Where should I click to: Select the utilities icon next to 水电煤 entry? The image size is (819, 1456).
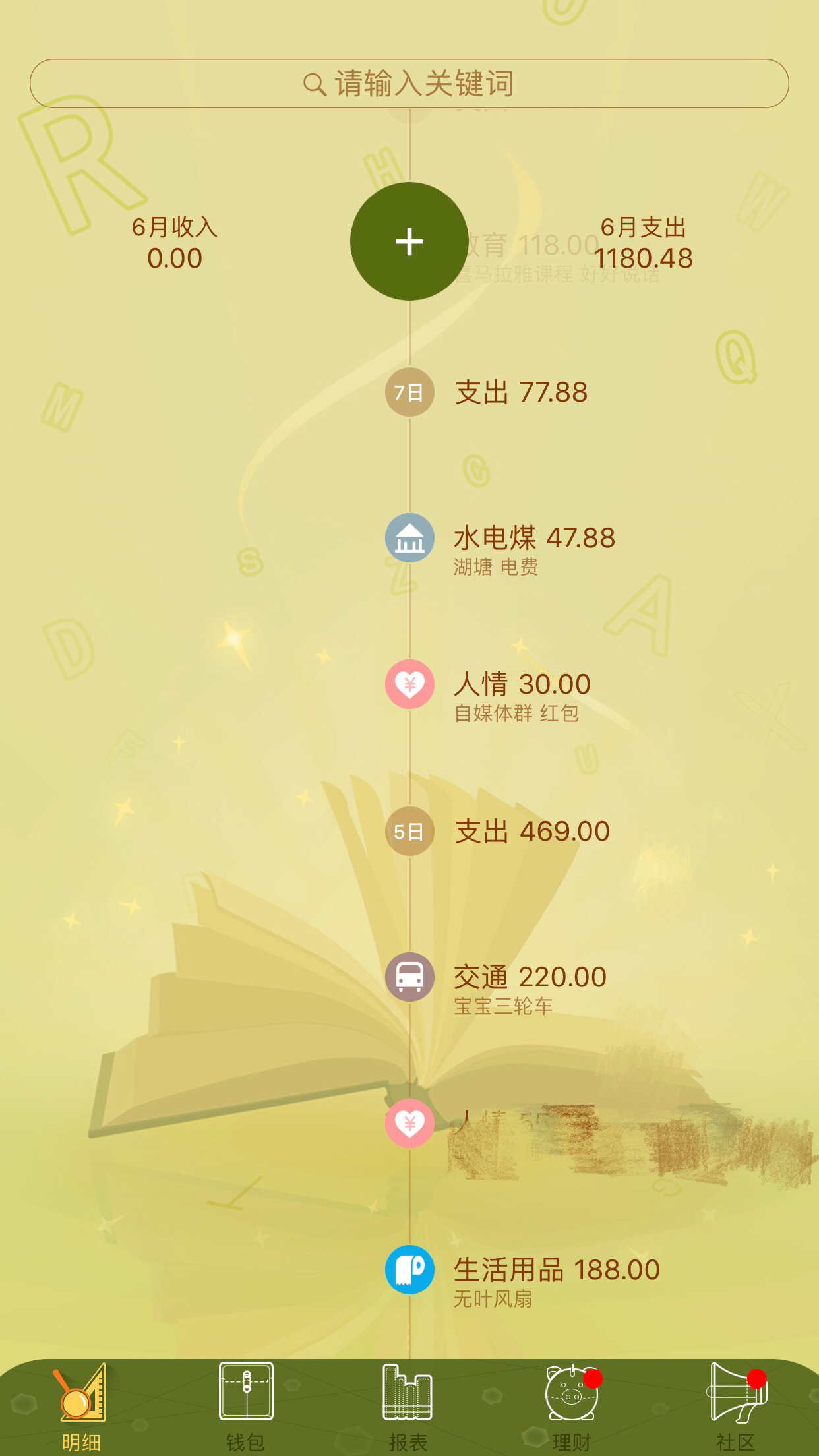tap(409, 538)
